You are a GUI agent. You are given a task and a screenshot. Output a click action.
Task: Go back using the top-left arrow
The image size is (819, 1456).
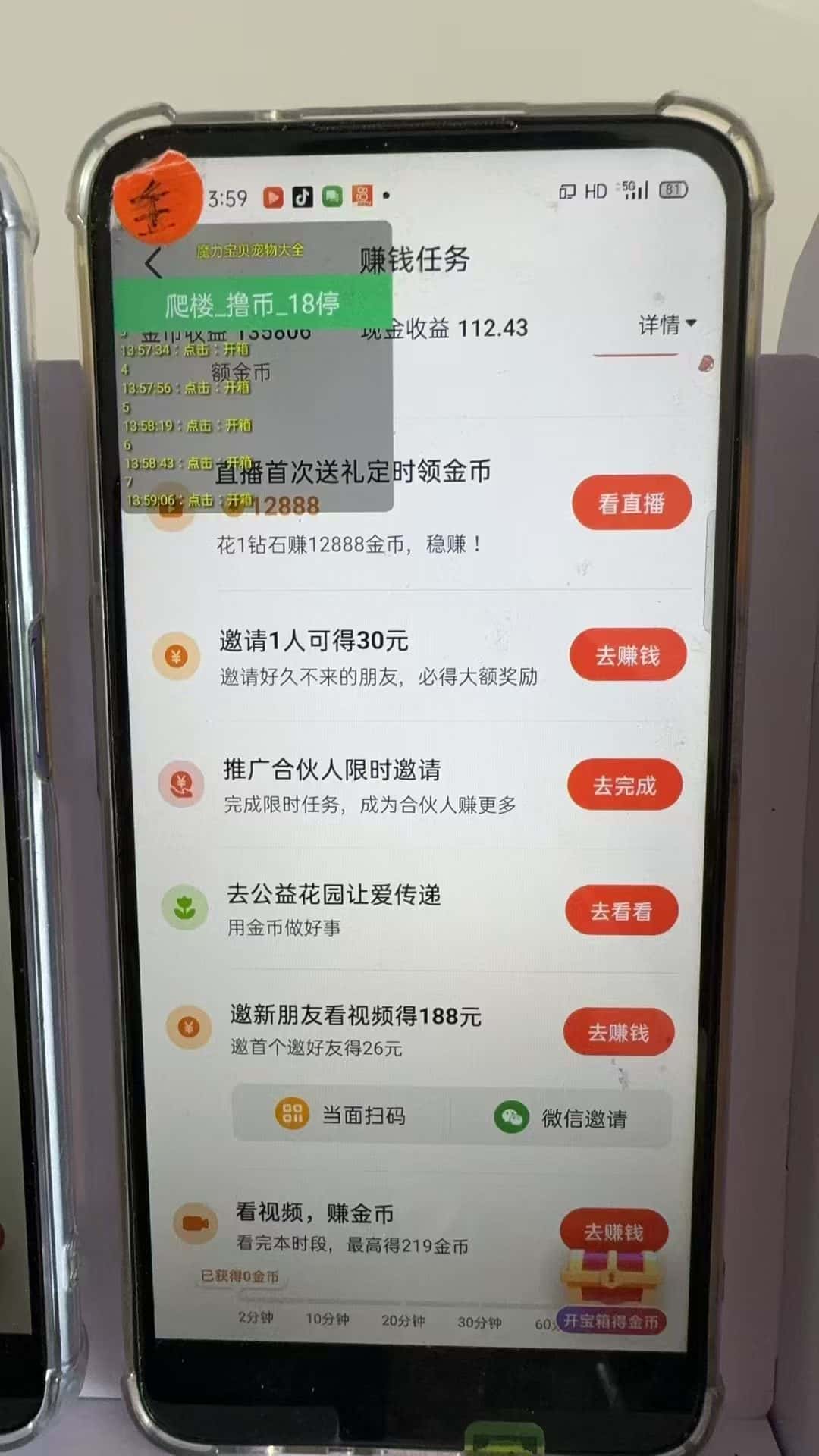pyautogui.click(x=154, y=263)
